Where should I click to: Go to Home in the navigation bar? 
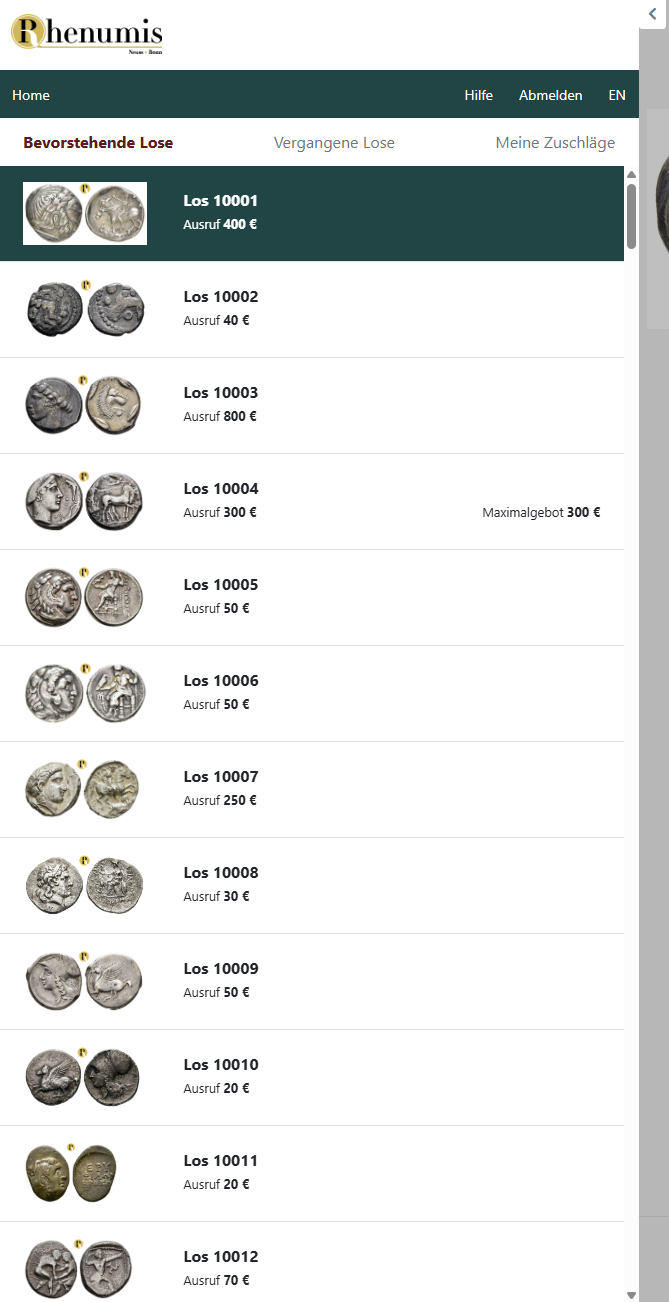coord(31,95)
